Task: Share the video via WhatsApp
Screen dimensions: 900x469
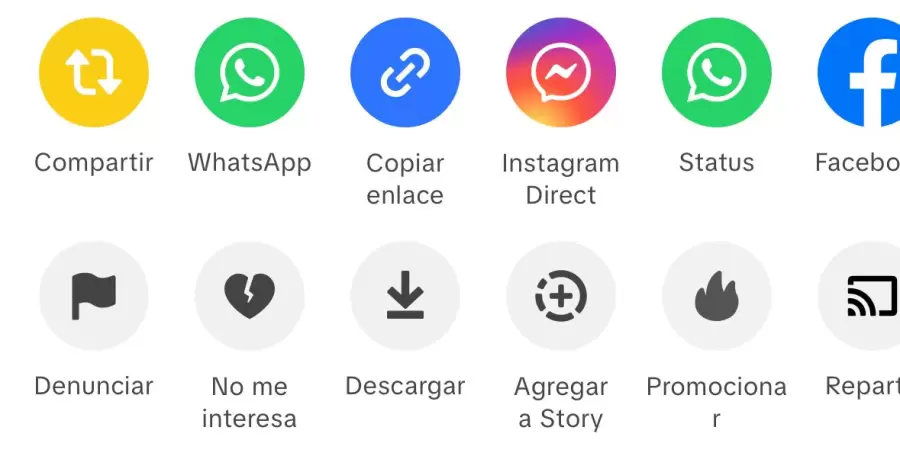Action: click(x=249, y=72)
